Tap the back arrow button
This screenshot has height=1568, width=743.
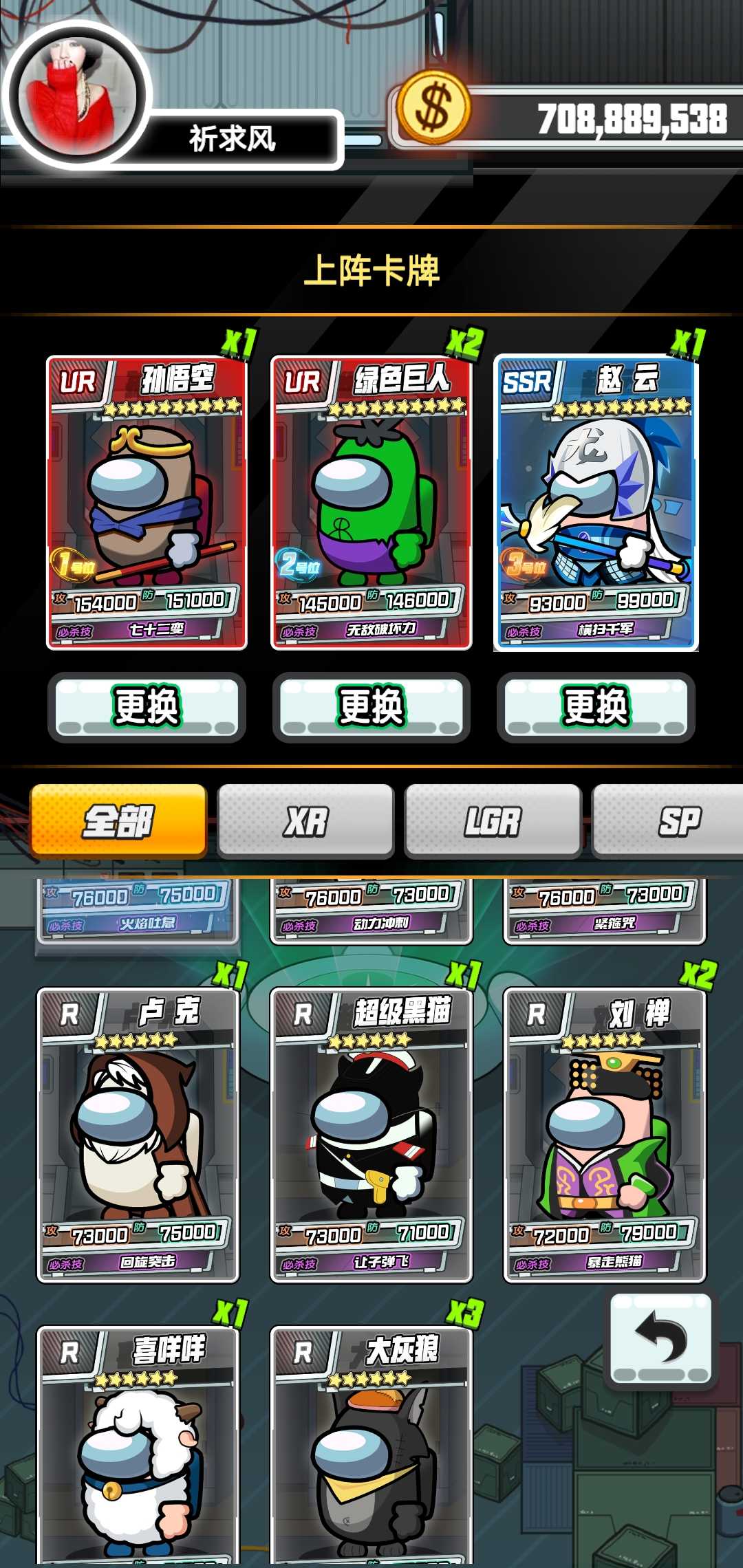click(661, 1339)
